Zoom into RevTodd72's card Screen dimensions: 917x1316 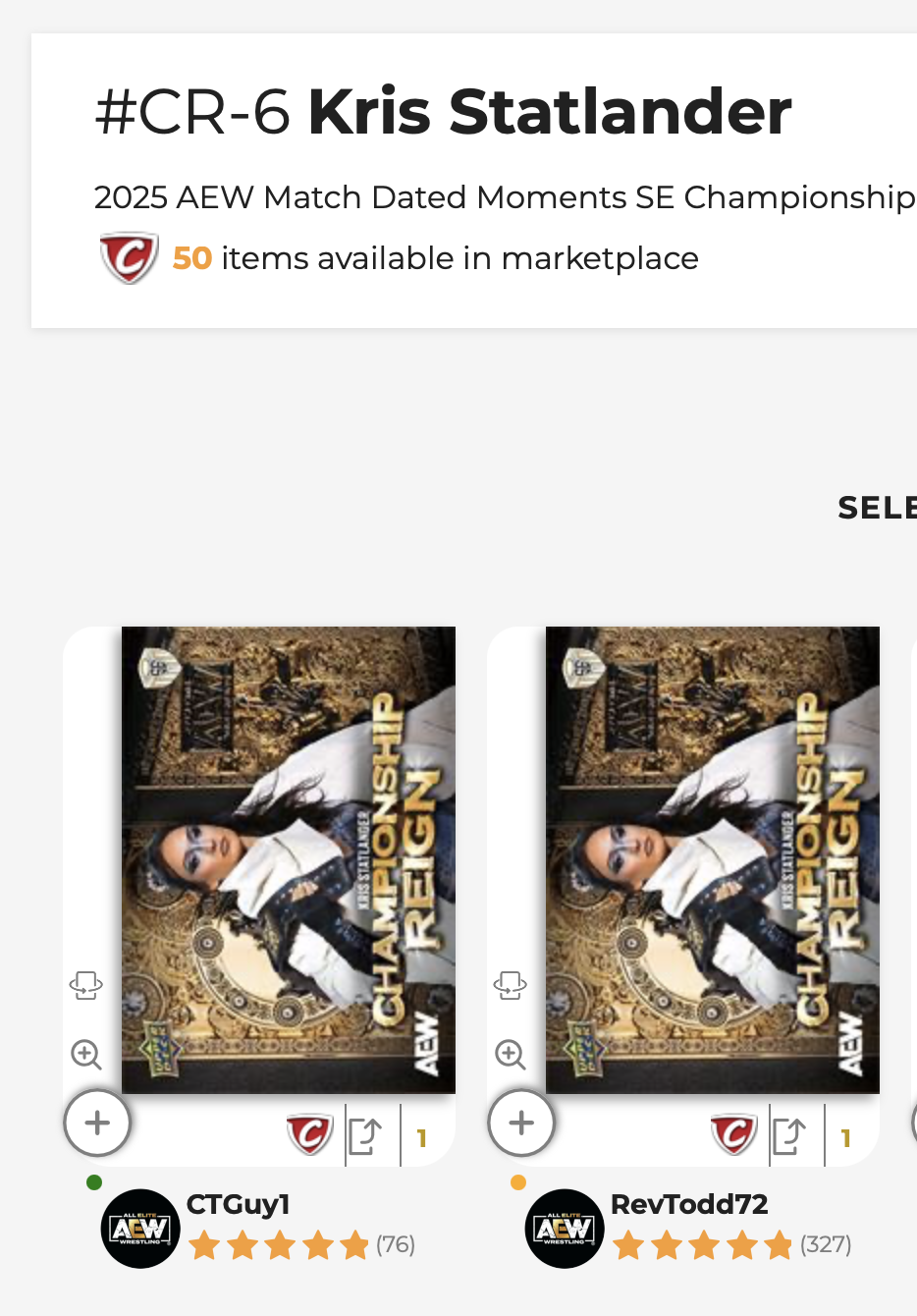[x=511, y=1055]
